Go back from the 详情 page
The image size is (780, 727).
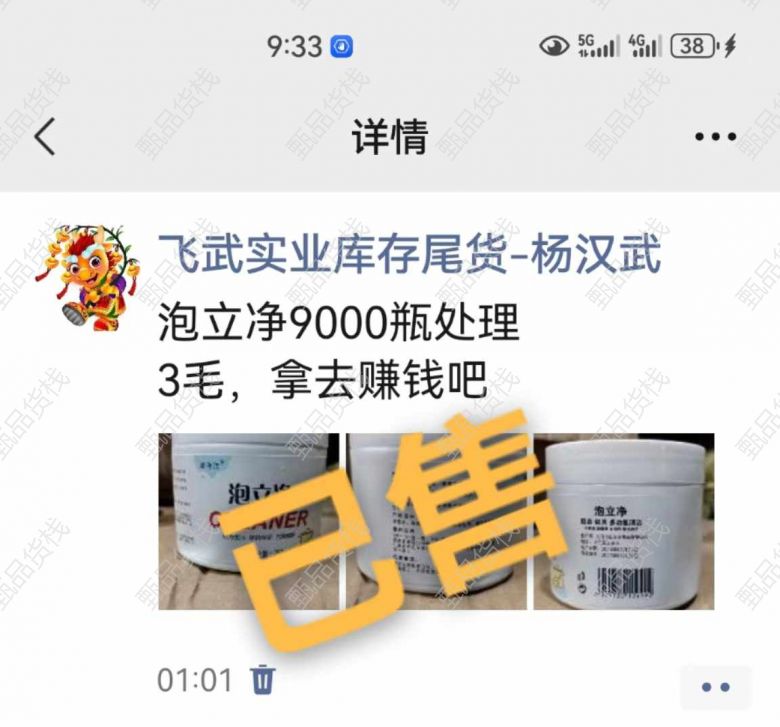45,136
